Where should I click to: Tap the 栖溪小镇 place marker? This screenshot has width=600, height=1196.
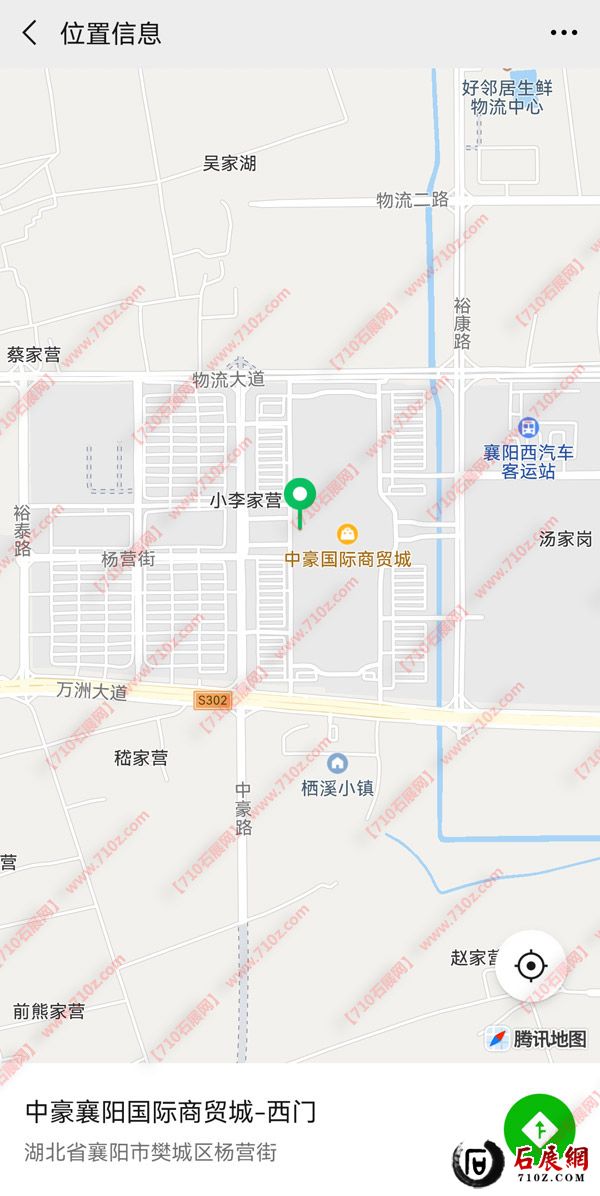click(x=338, y=763)
